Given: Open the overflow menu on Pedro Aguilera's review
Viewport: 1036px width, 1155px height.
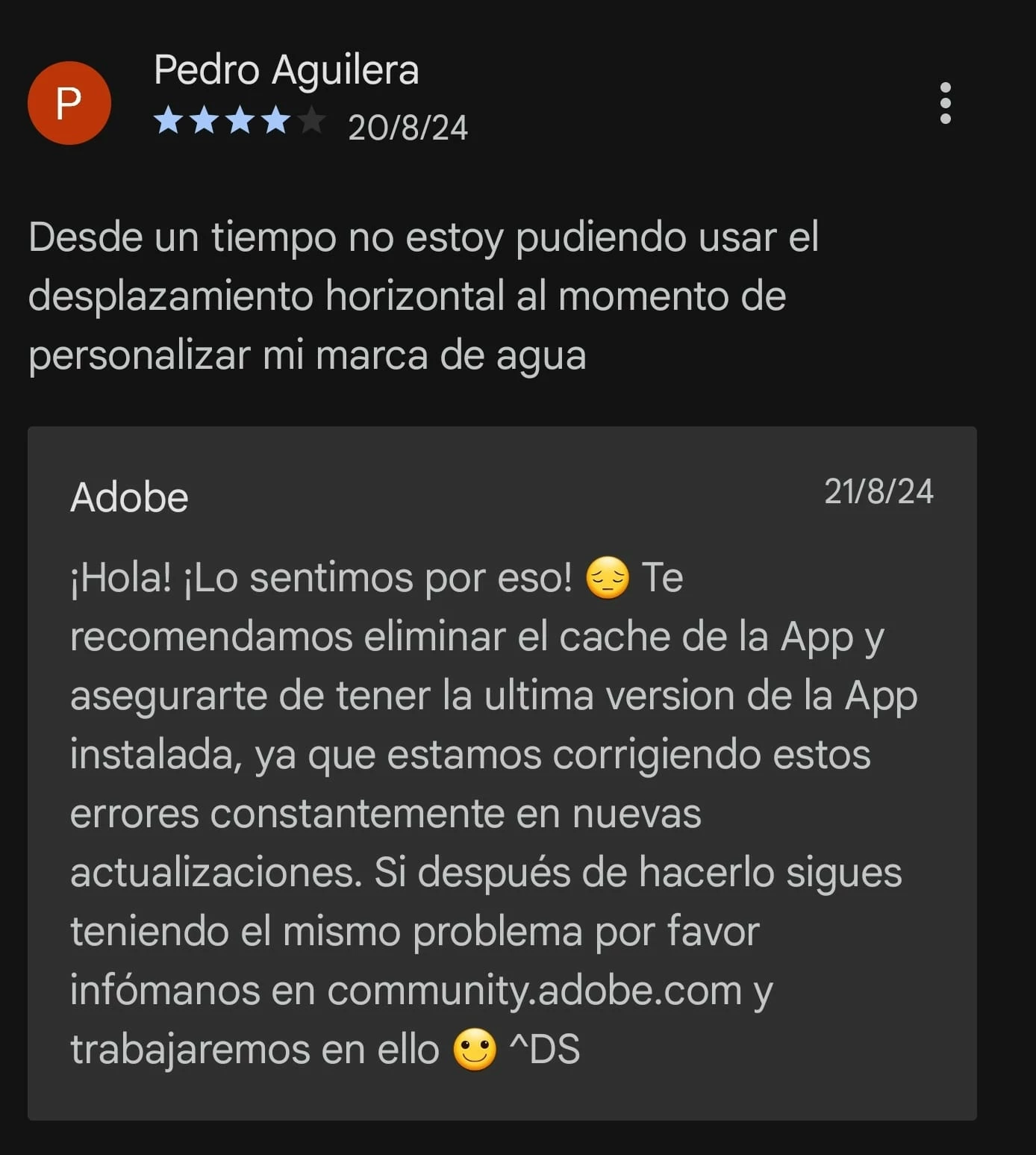Looking at the screenshot, I should click(945, 103).
